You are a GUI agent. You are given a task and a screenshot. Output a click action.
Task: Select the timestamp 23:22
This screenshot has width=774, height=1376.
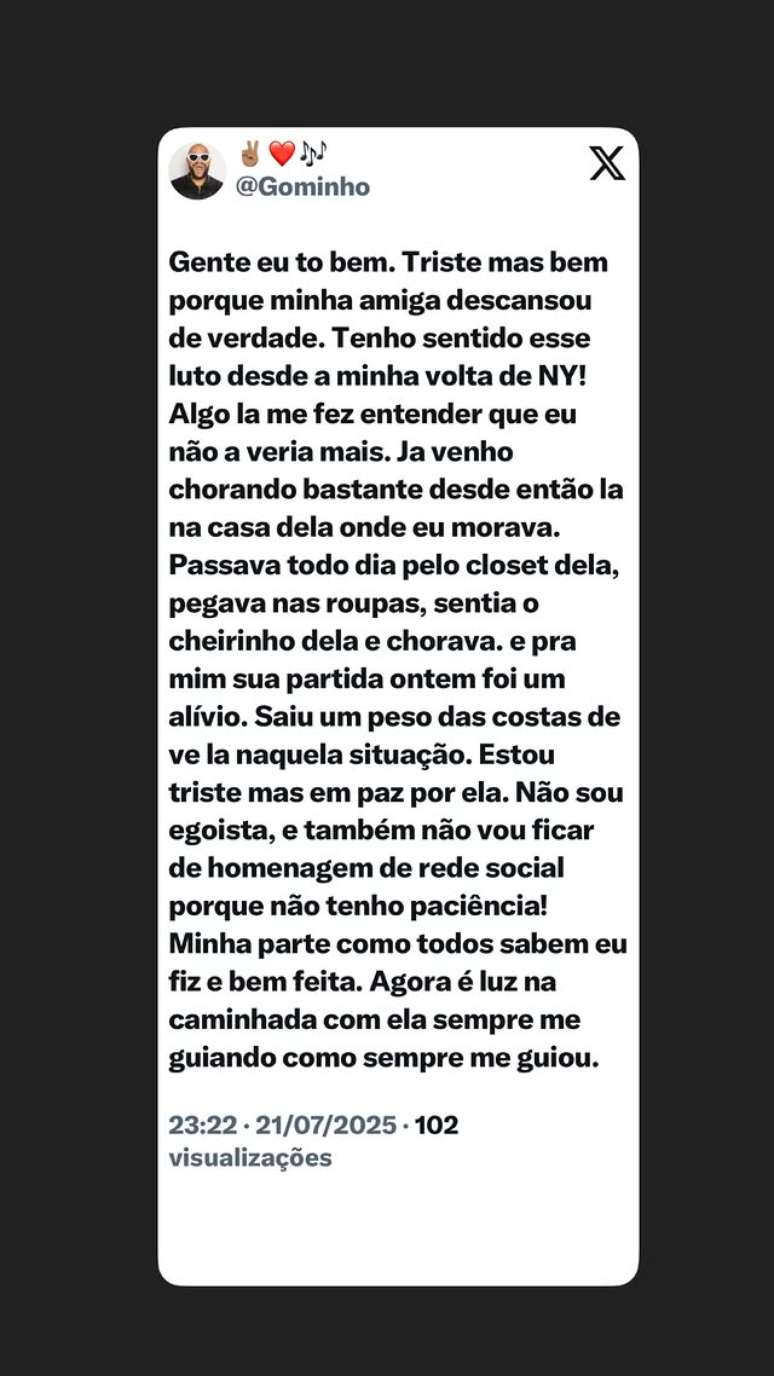pos(201,1124)
